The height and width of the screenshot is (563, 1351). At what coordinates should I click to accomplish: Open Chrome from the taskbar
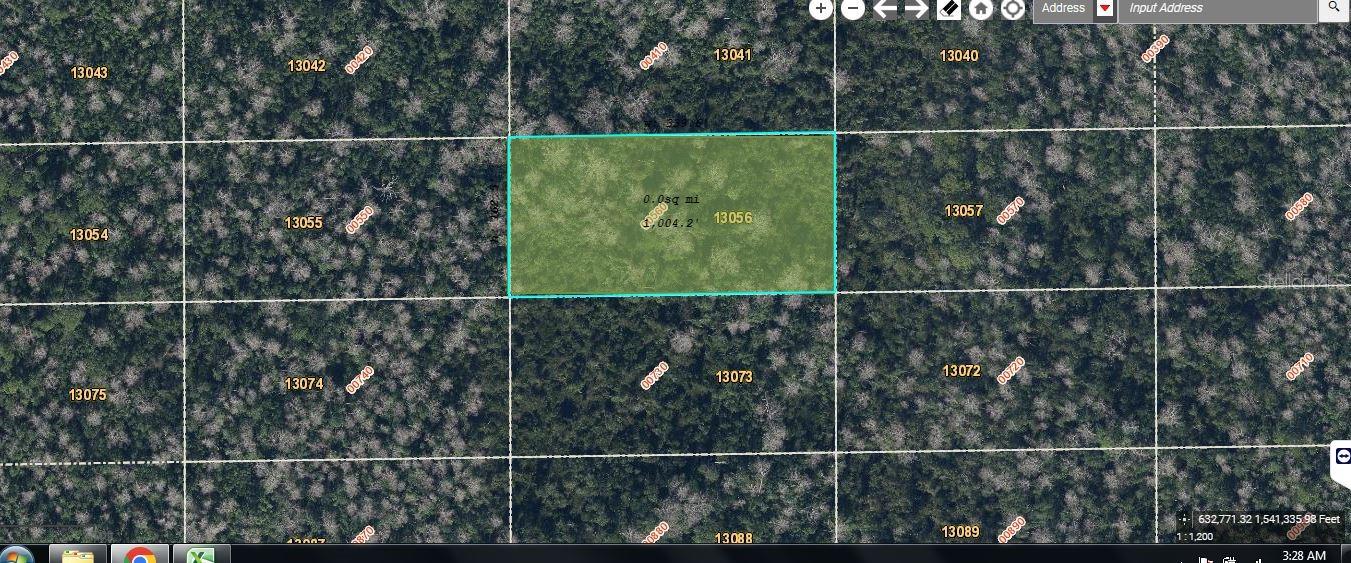pyautogui.click(x=139, y=555)
